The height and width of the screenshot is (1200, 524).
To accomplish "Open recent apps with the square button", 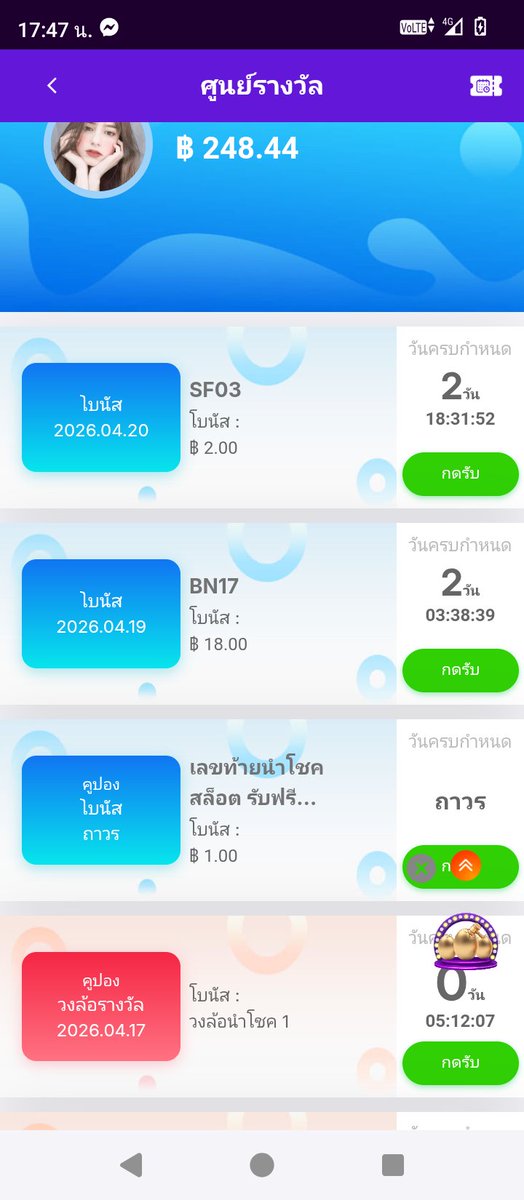I will pyautogui.click(x=393, y=1164).
